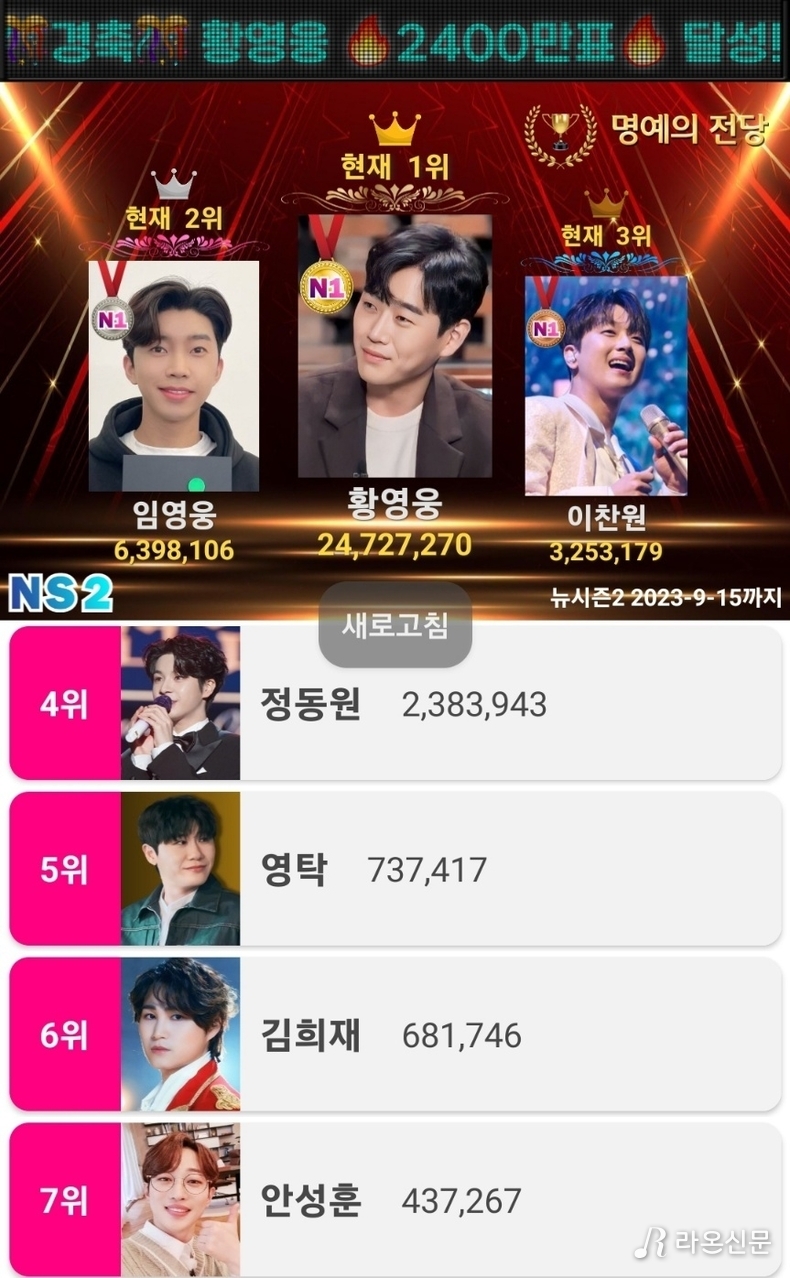790x1278 pixels.
Task: Open second-place 임영웅 profile card
Action: [174, 375]
